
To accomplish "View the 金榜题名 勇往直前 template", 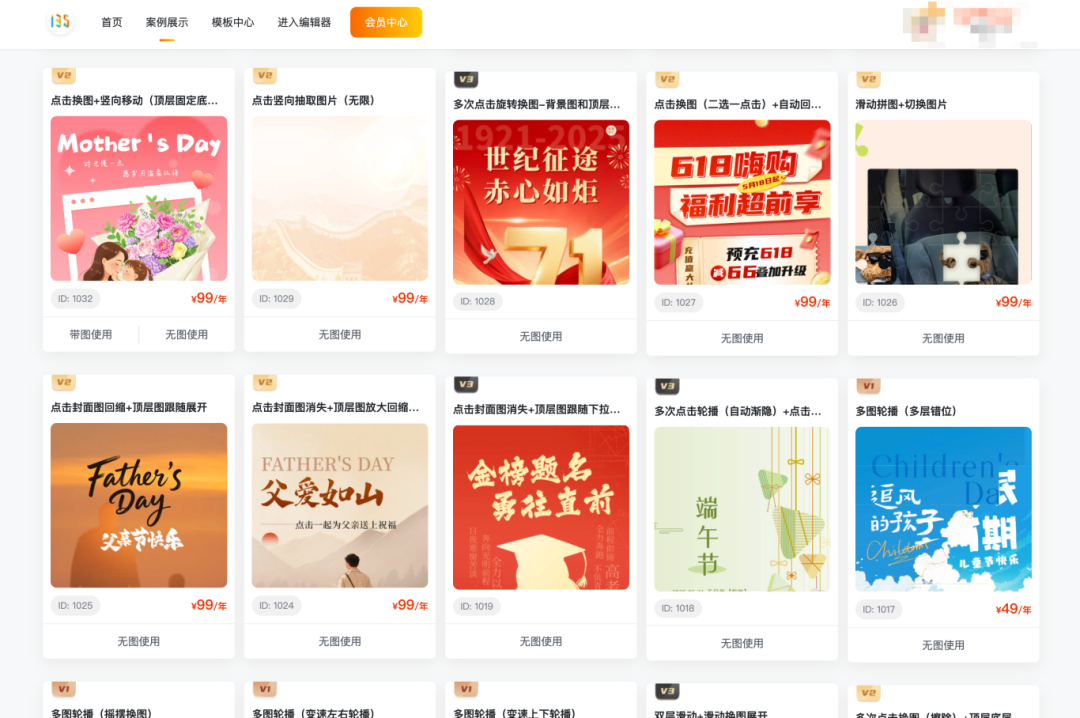I will click(540, 507).
